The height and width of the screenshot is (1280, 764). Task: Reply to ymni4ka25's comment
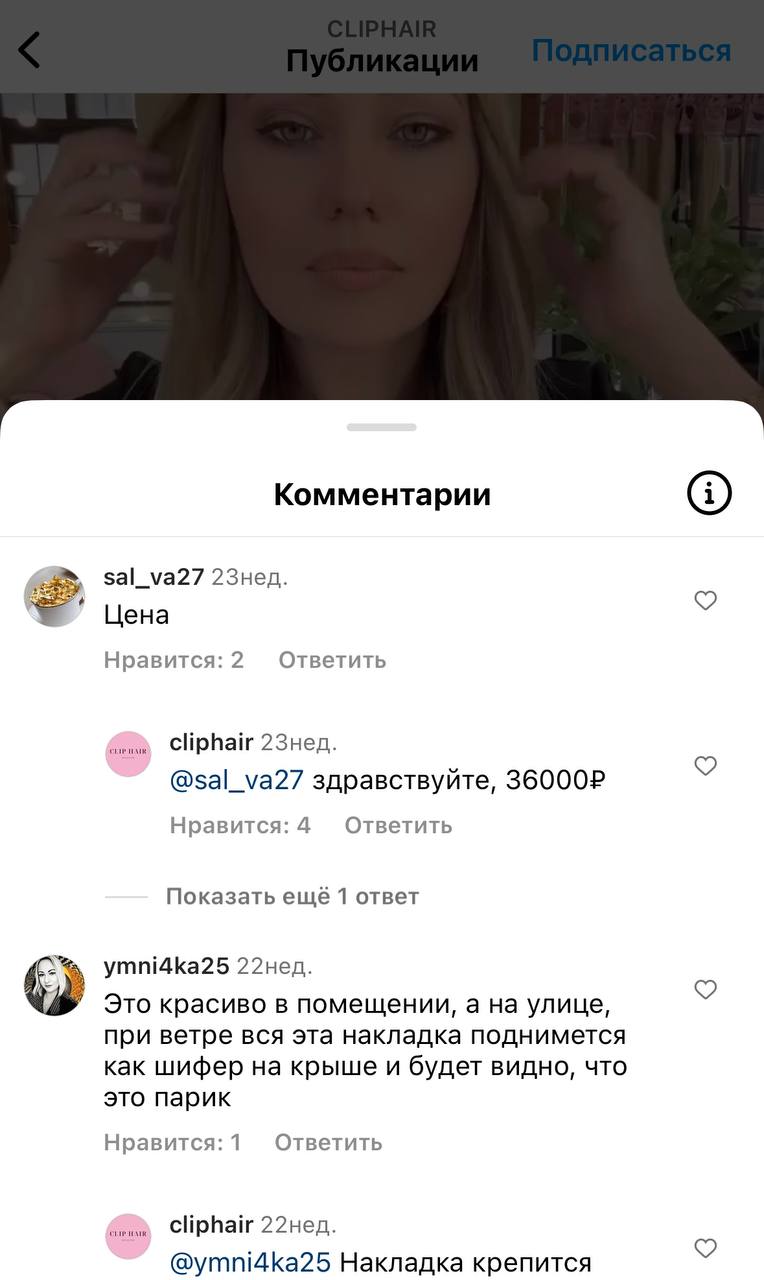point(328,1142)
